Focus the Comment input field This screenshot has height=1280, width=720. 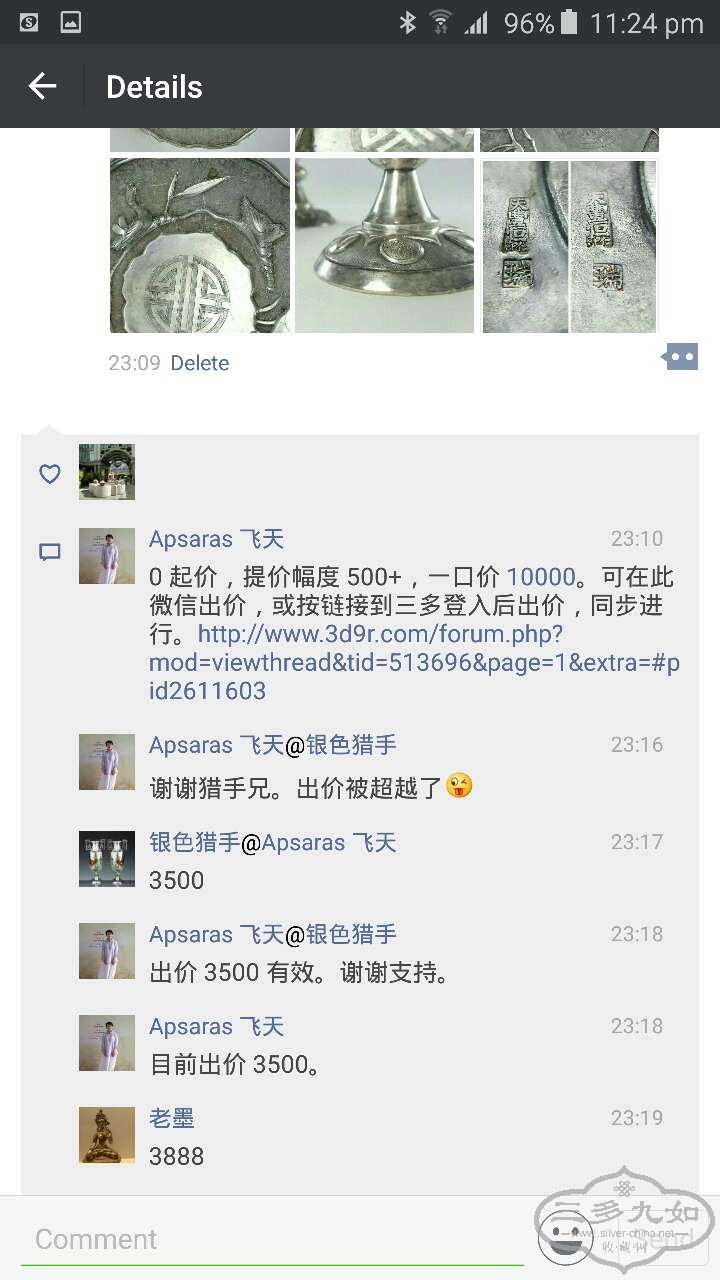270,1239
